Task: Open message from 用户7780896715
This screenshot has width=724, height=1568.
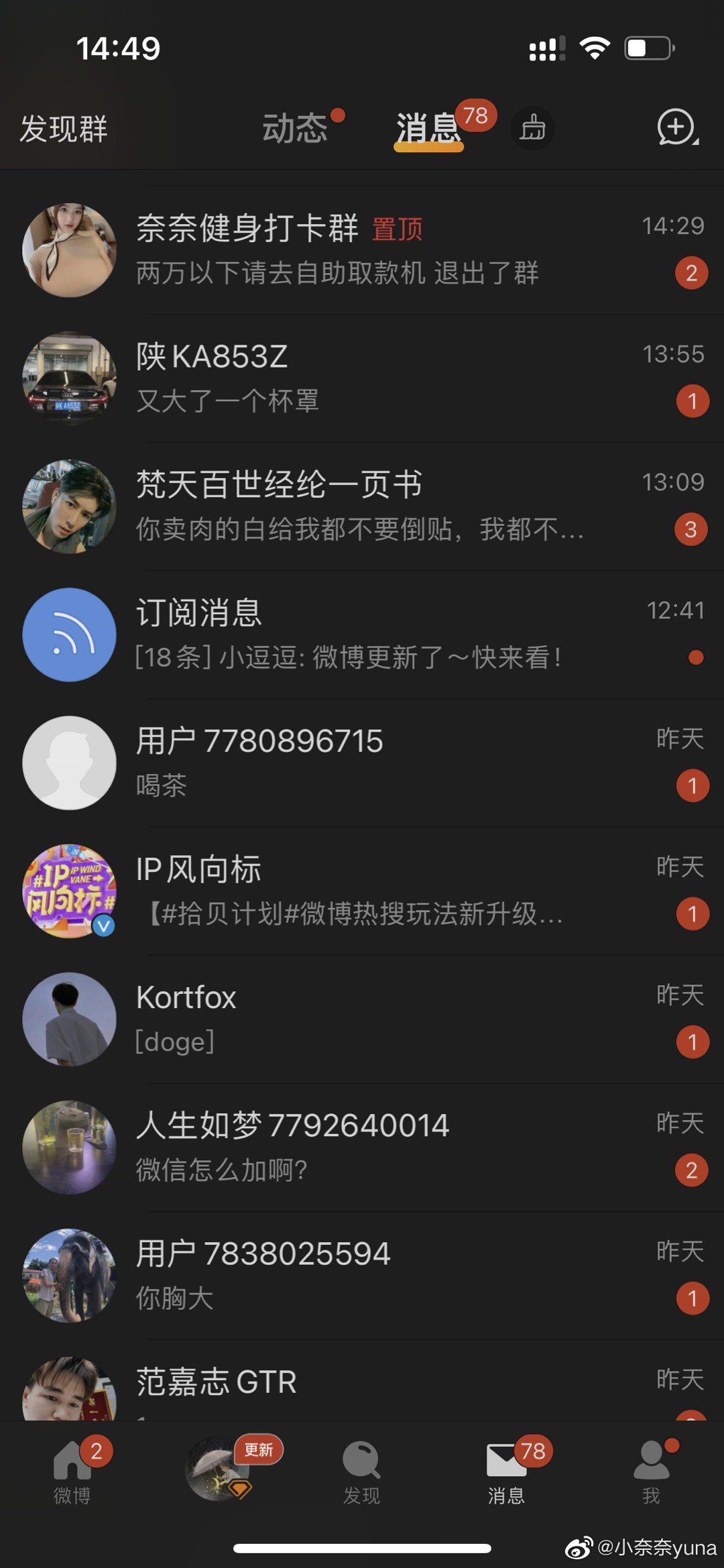Action: 362,763
